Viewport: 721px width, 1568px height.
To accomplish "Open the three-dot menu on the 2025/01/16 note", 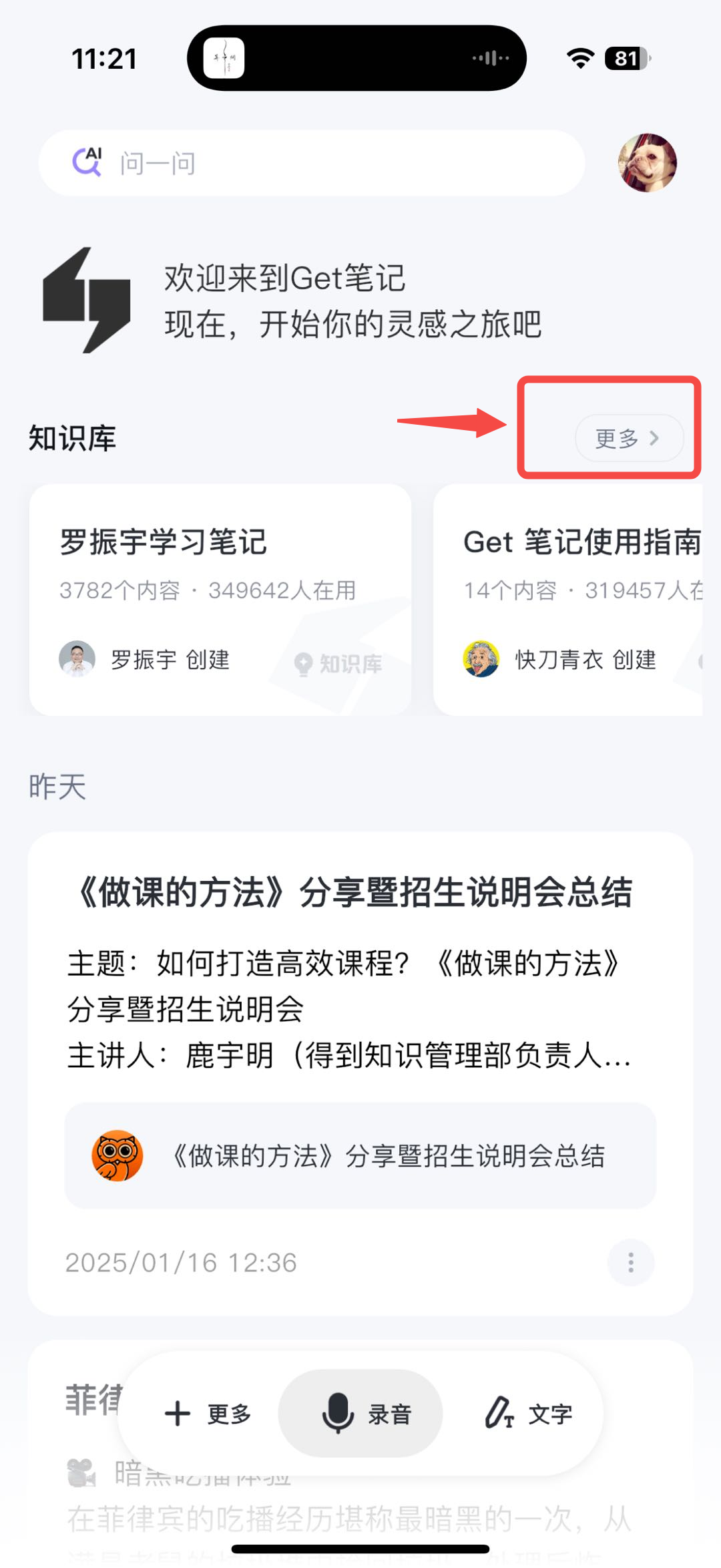I will click(630, 1262).
